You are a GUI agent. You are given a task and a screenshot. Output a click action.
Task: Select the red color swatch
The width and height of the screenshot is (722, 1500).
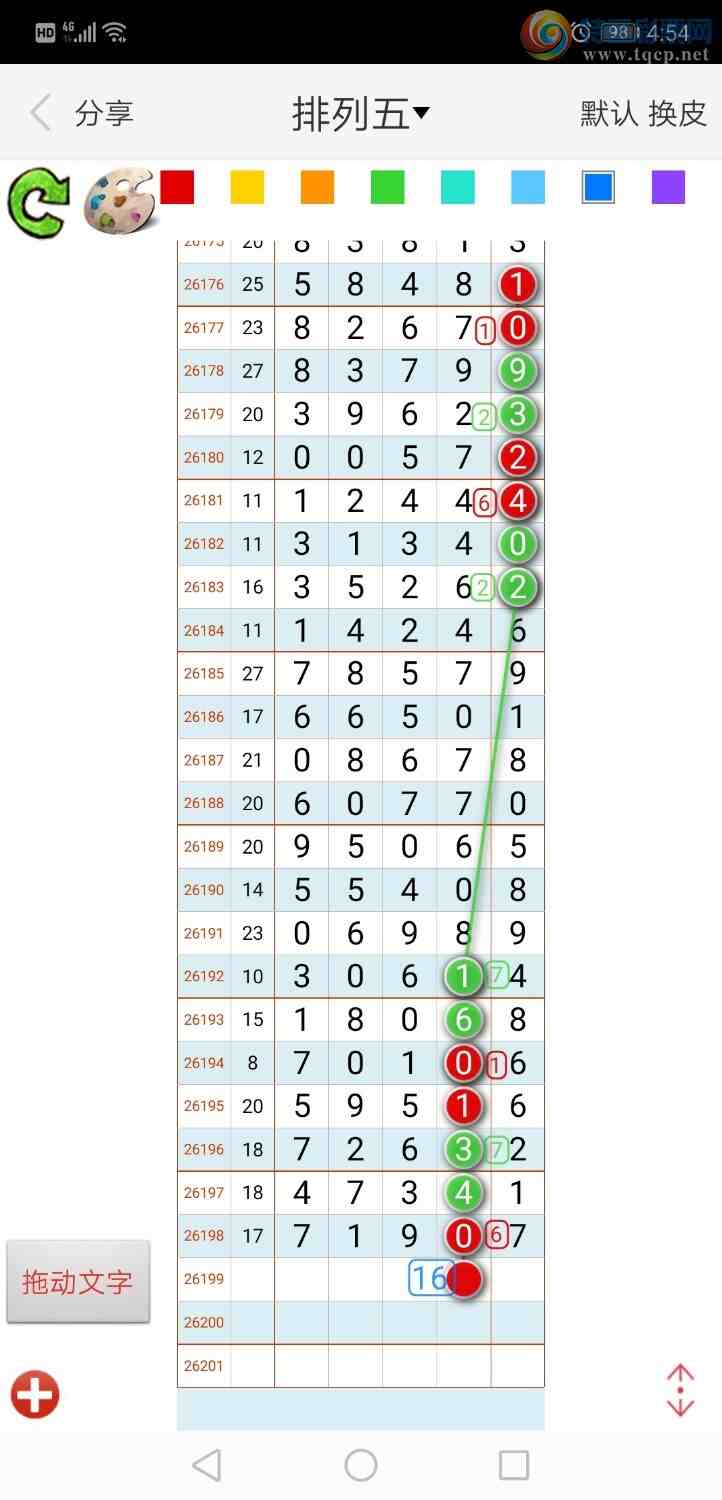pos(177,187)
